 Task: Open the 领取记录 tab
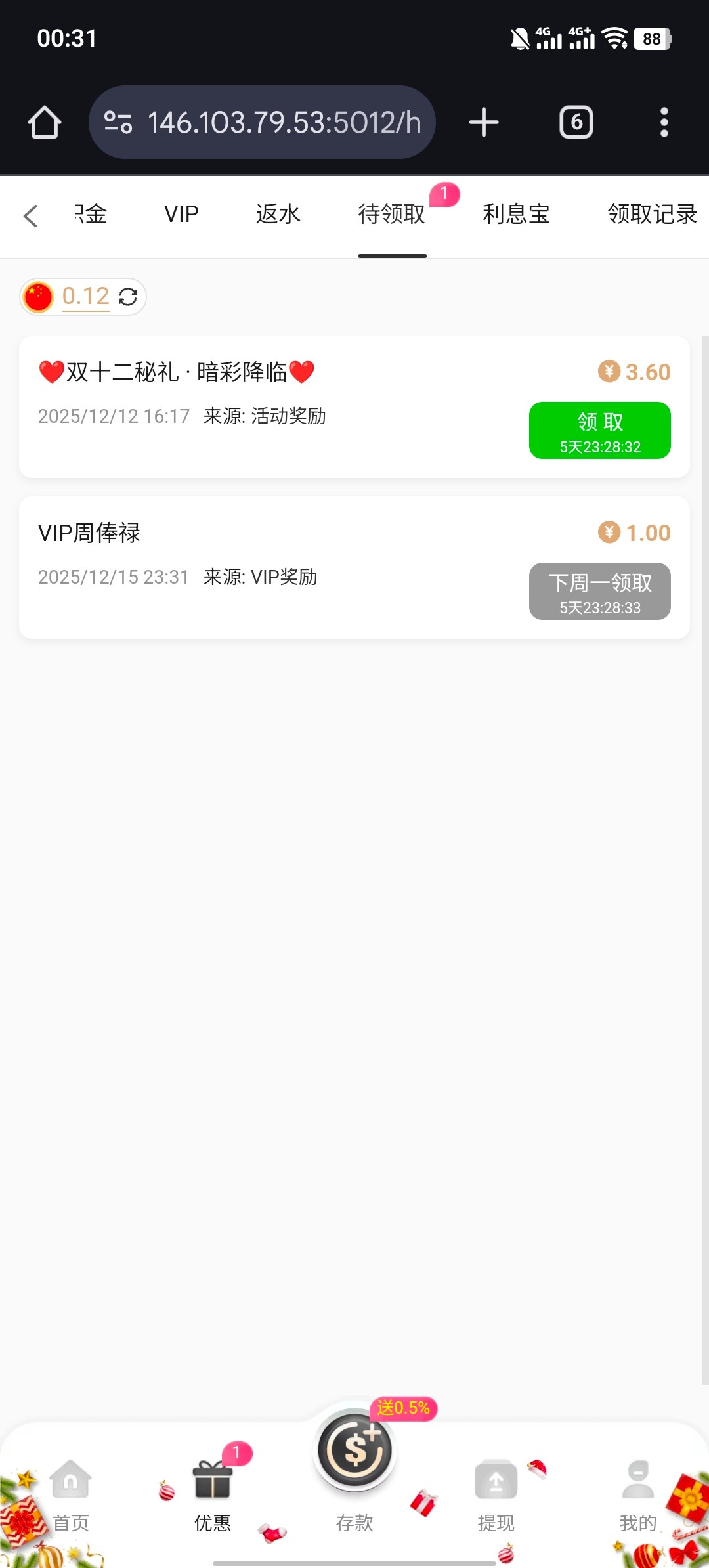[x=651, y=214]
